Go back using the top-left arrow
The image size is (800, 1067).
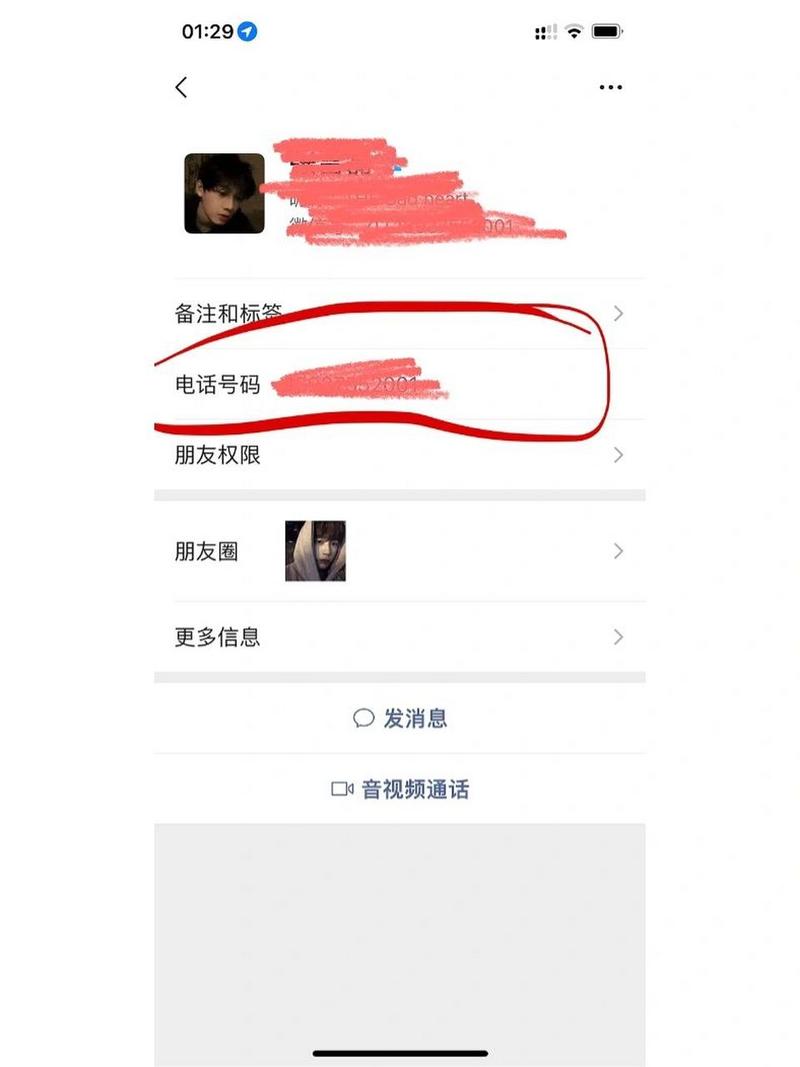(181, 88)
